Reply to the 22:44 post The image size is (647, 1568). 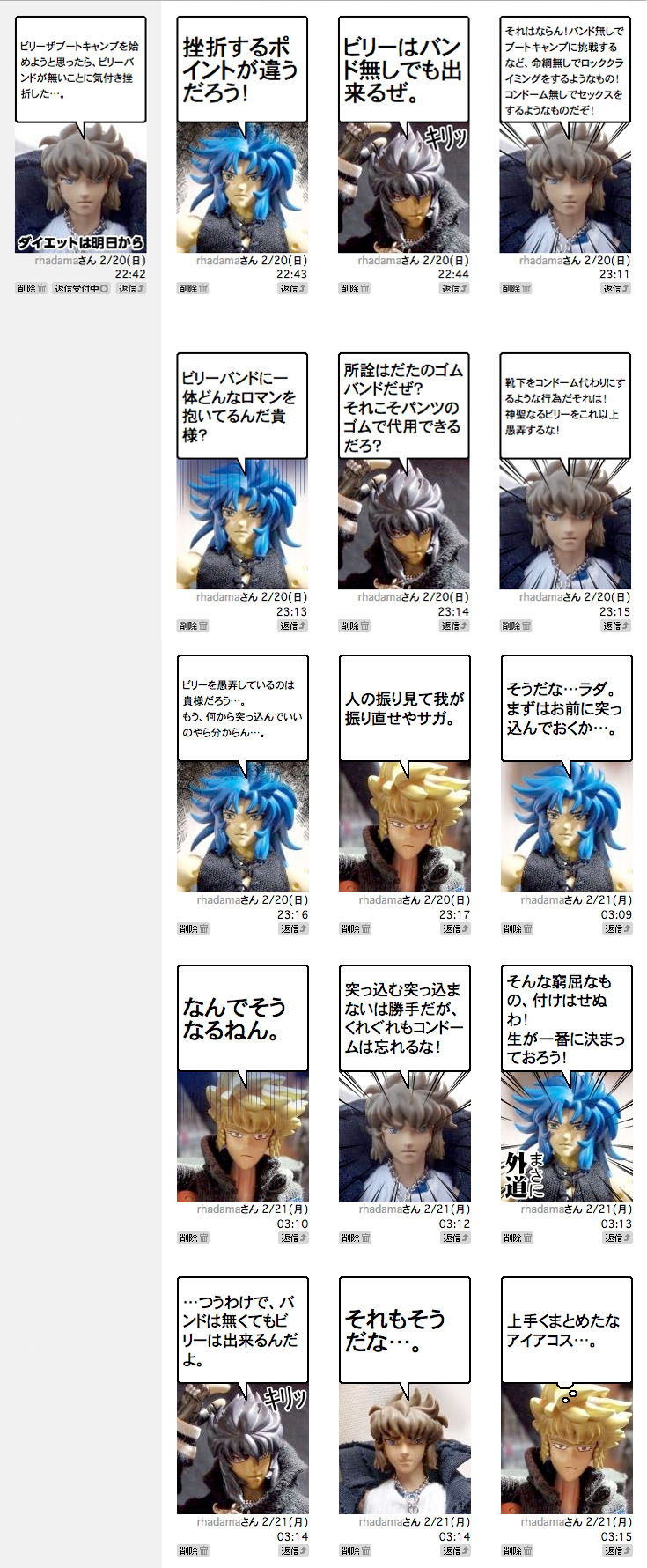454,289
